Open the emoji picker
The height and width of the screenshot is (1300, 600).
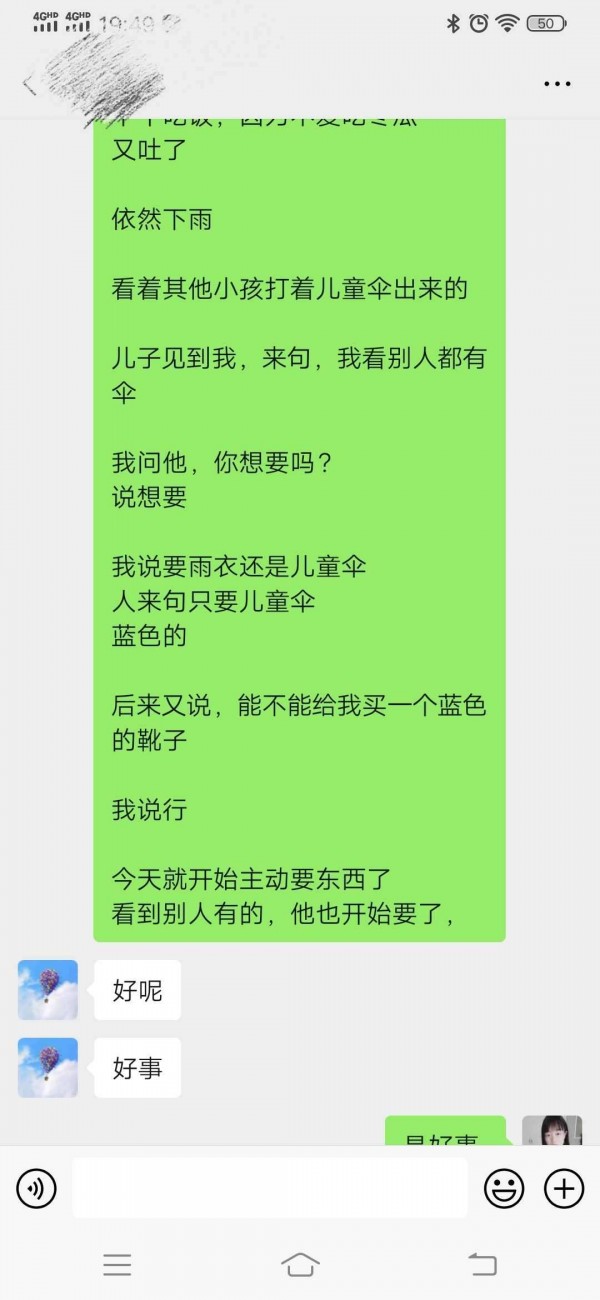[x=504, y=1188]
